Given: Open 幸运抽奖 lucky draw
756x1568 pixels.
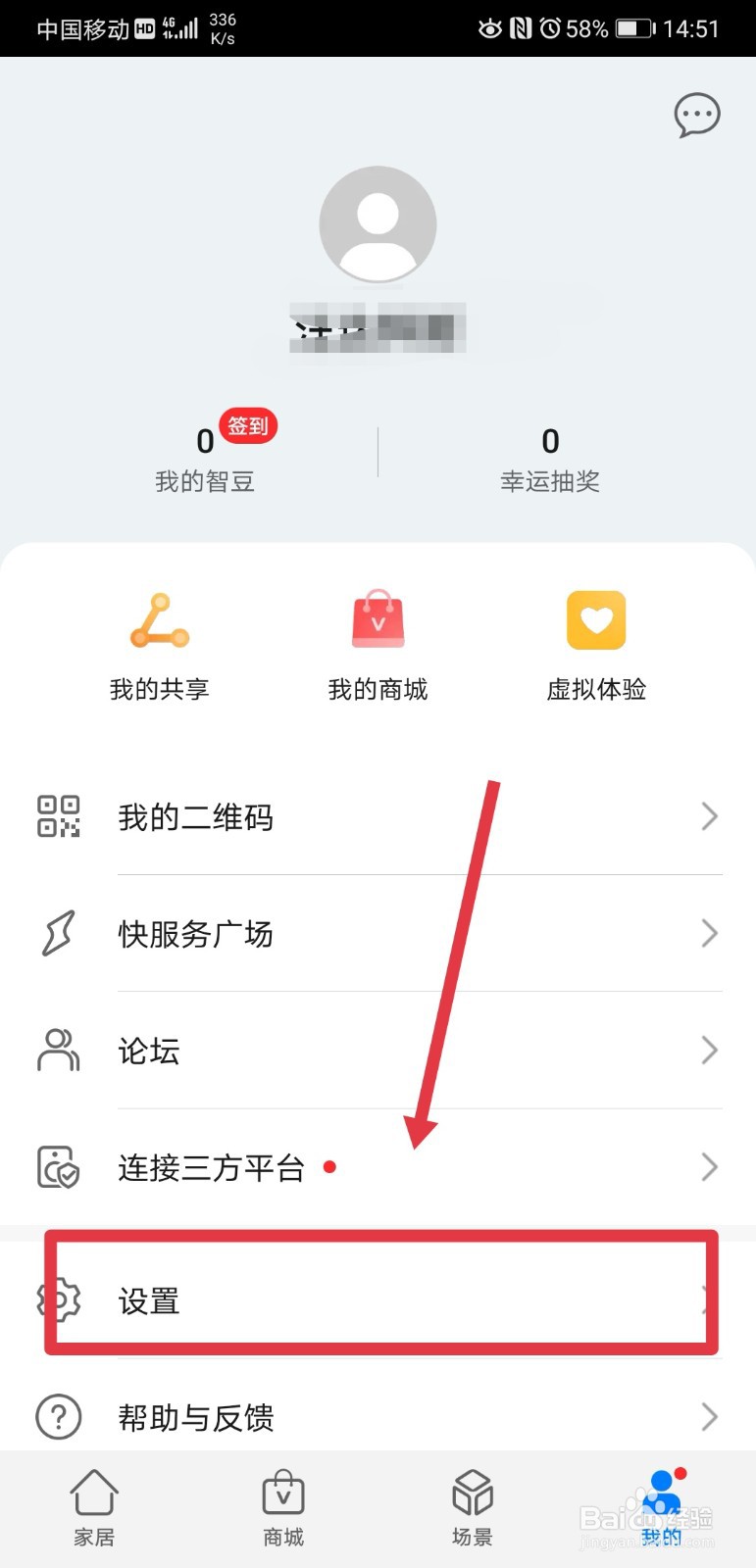Looking at the screenshot, I should [x=550, y=460].
